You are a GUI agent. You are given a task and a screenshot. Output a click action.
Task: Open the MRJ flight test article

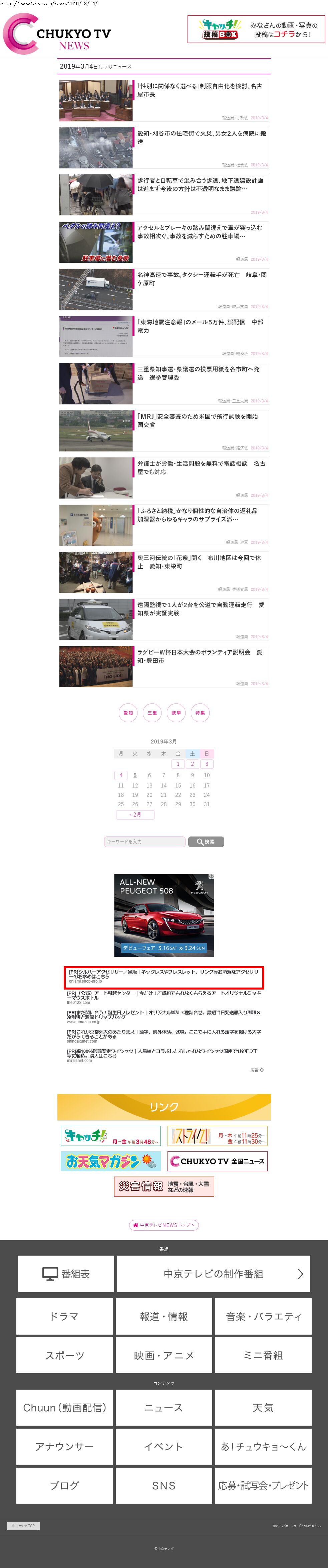click(199, 421)
